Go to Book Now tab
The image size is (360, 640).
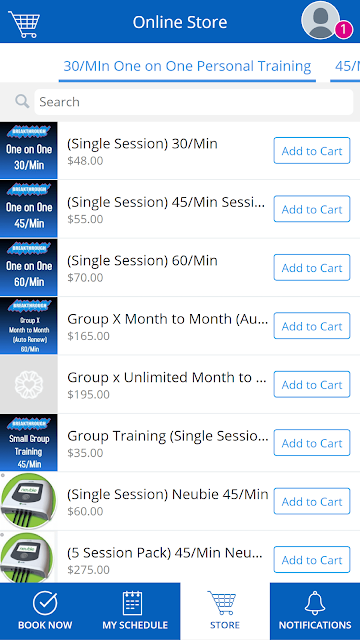(45, 611)
